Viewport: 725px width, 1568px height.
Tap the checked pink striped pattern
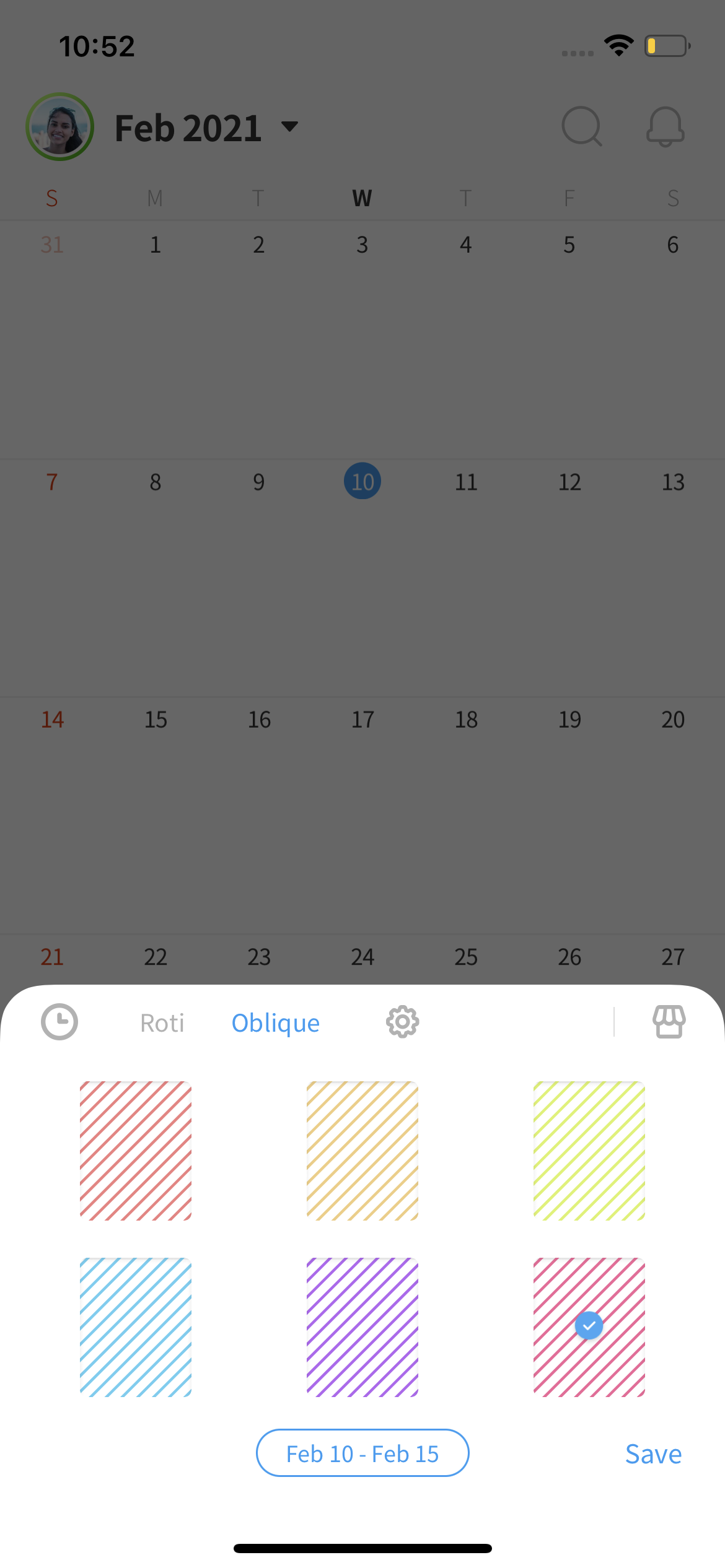(589, 1327)
